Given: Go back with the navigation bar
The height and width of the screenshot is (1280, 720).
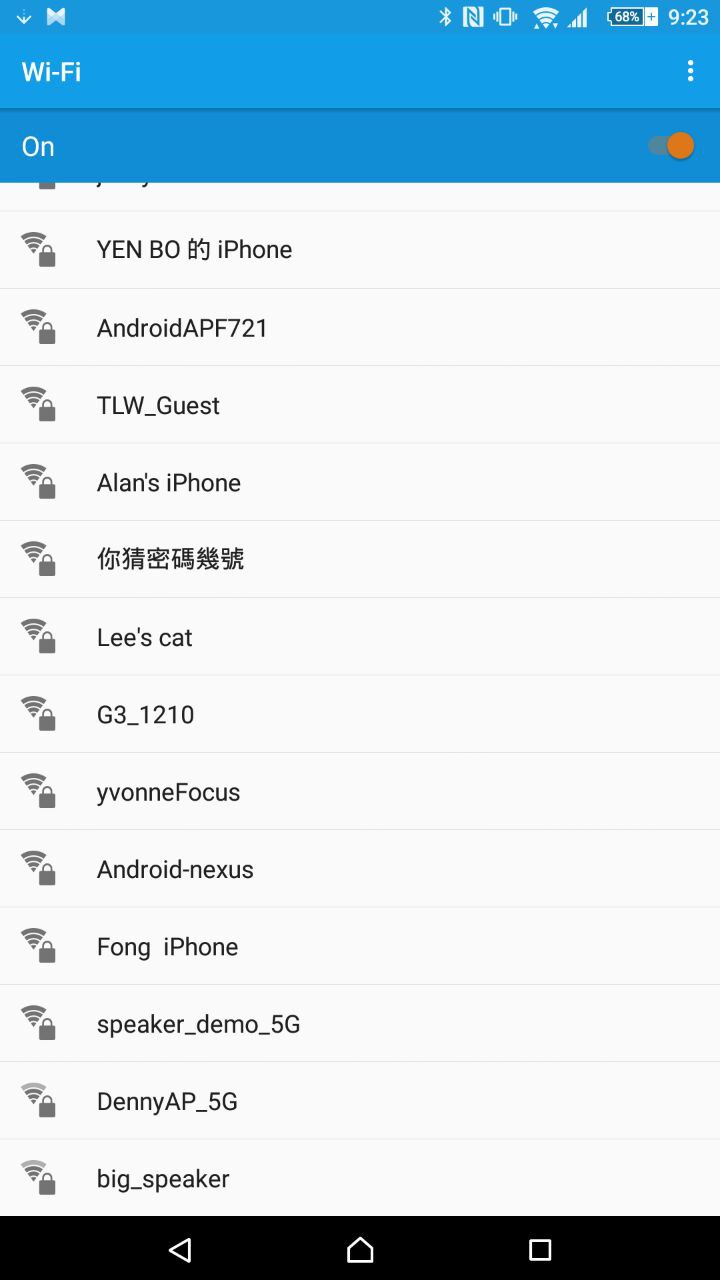Looking at the screenshot, I should tap(180, 1249).
